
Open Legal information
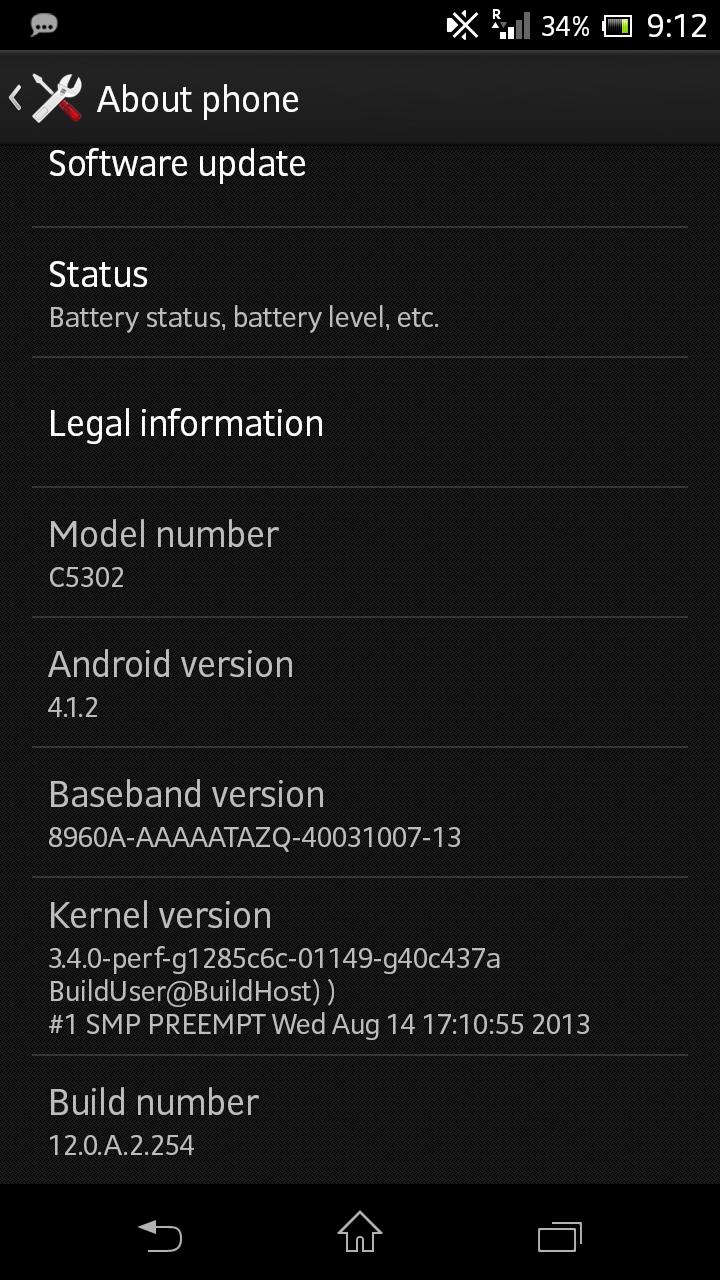pyautogui.click(x=360, y=423)
